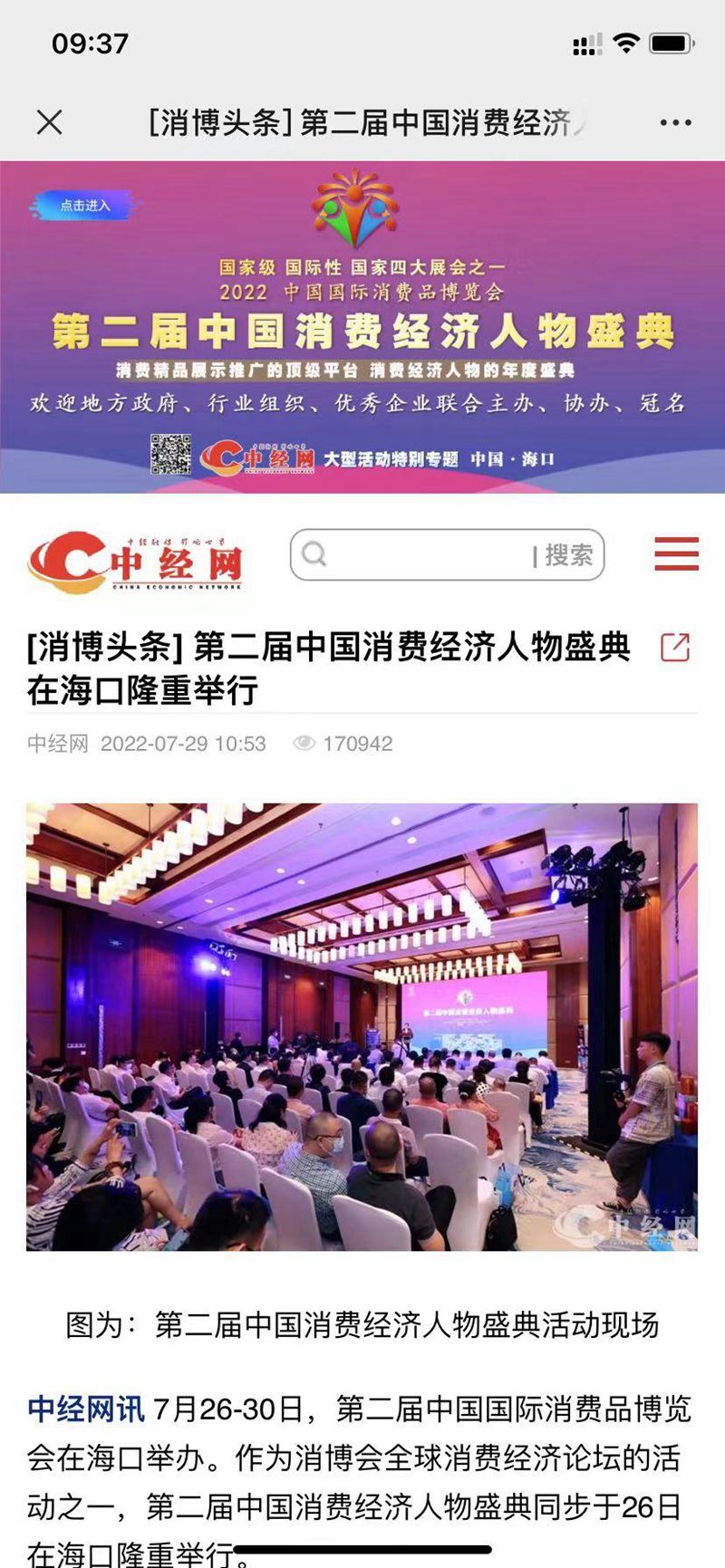Open the red hamburger menu
This screenshot has height=1568, width=725.
[676, 553]
